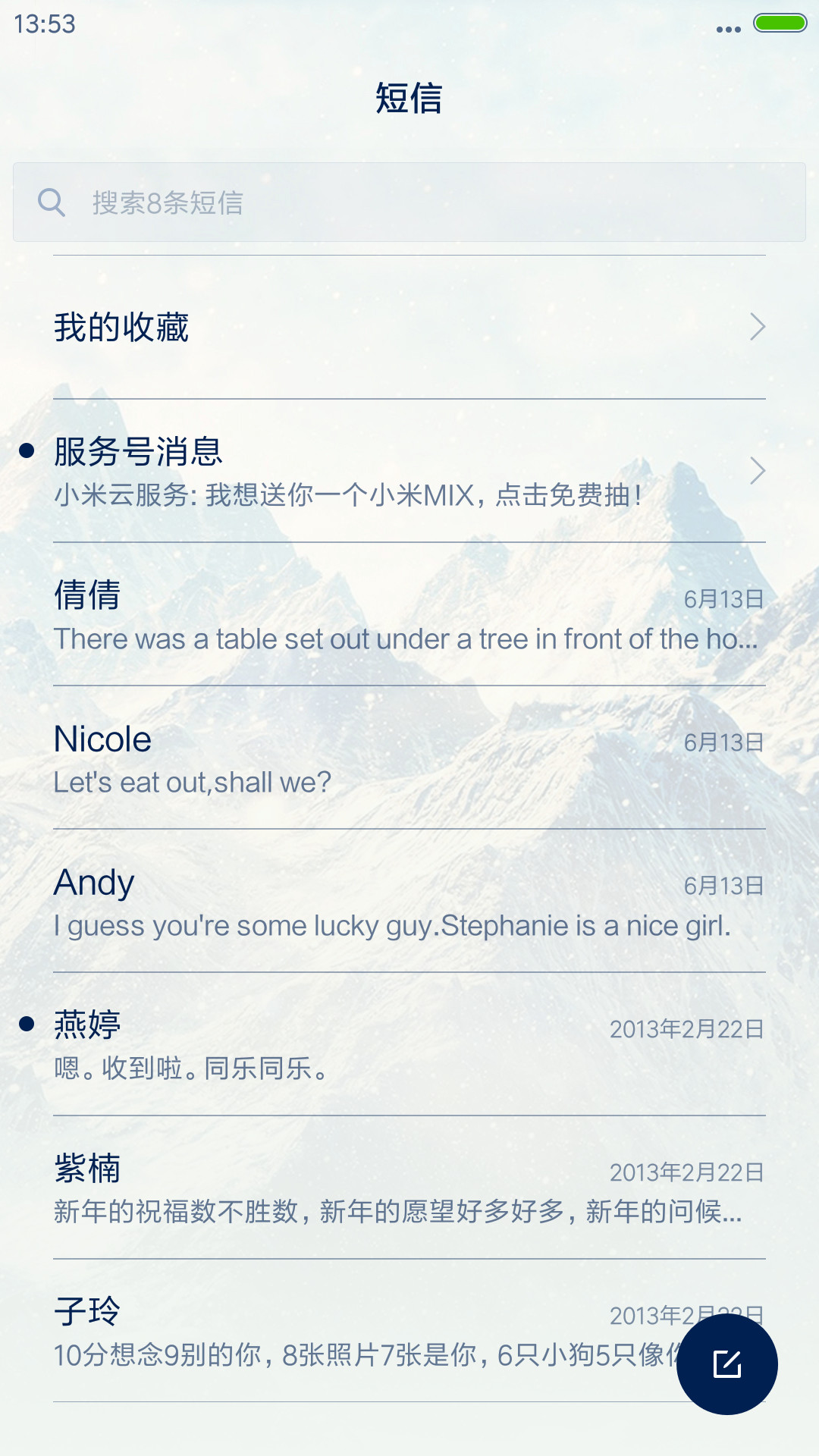This screenshot has height=1456, width=819.
Task: Open the chat with Nicole
Action: point(409,758)
